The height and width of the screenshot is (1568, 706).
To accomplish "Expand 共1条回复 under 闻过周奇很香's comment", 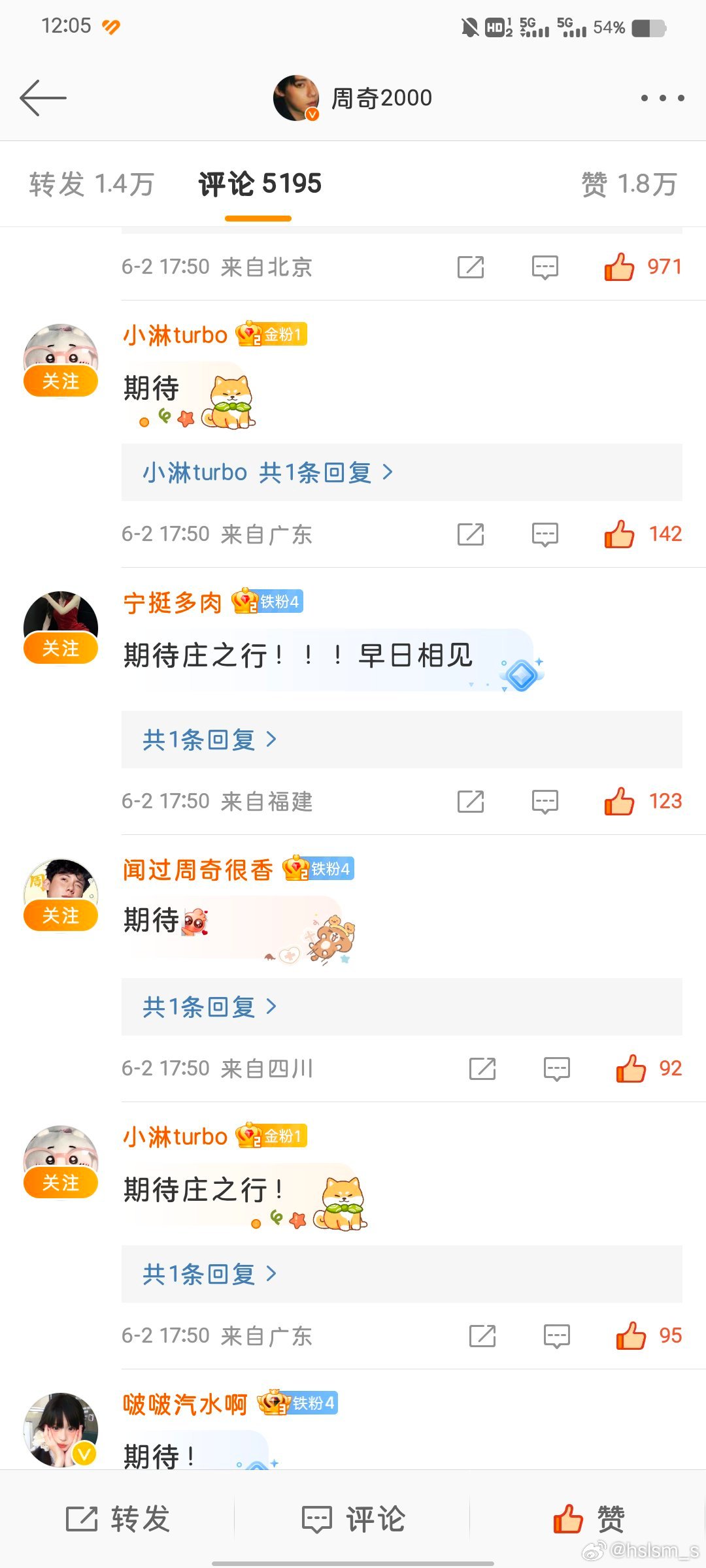I will point(209,1007).
